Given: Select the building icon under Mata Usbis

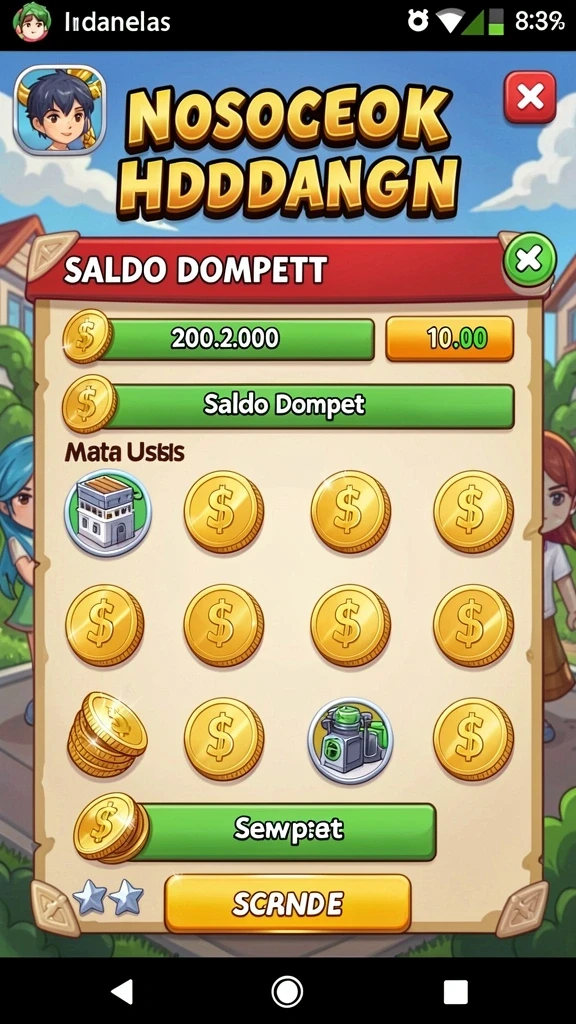Looking at the screenshot, I should [108, 512].
